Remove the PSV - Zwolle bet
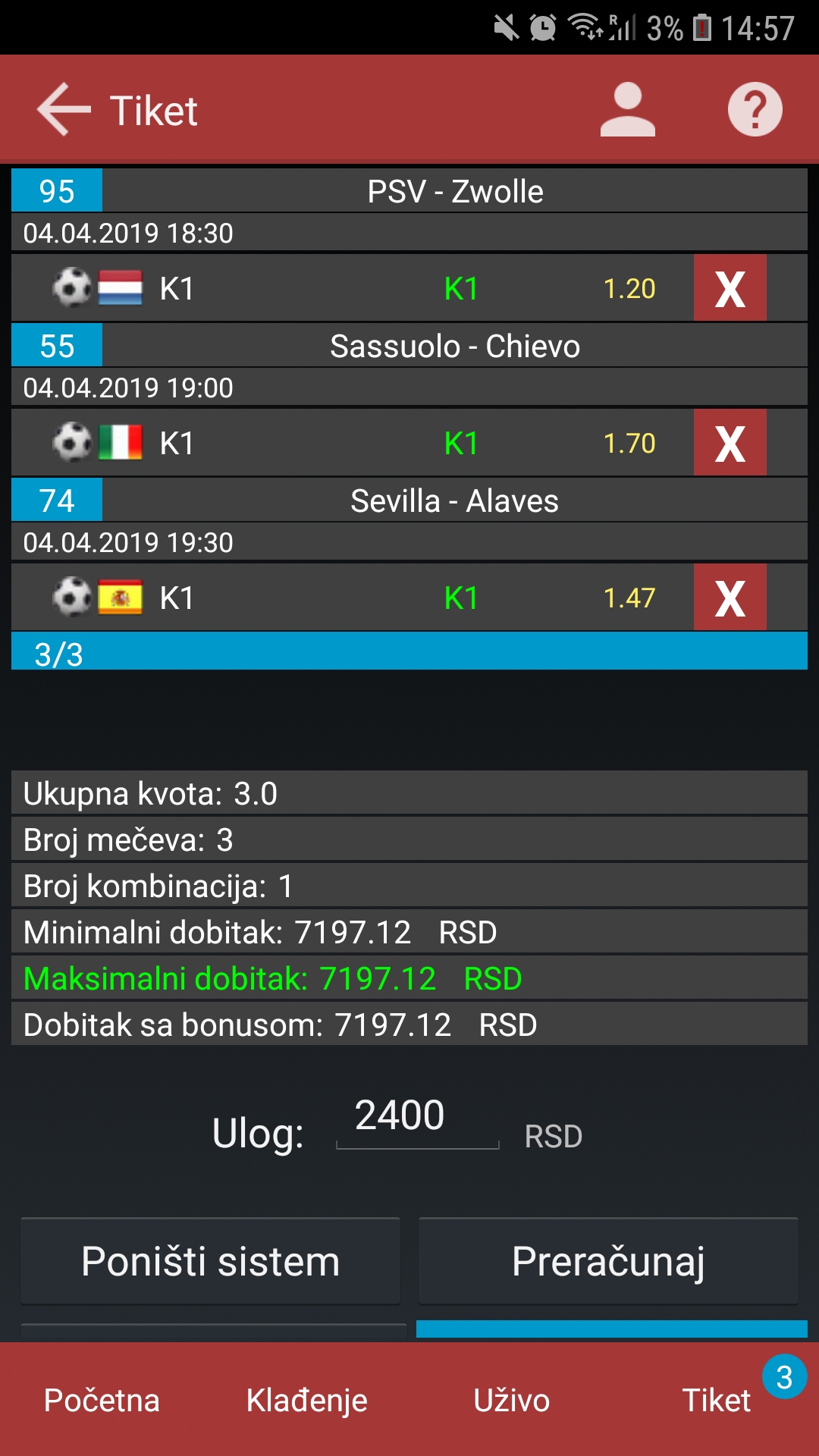 [730, 288]
